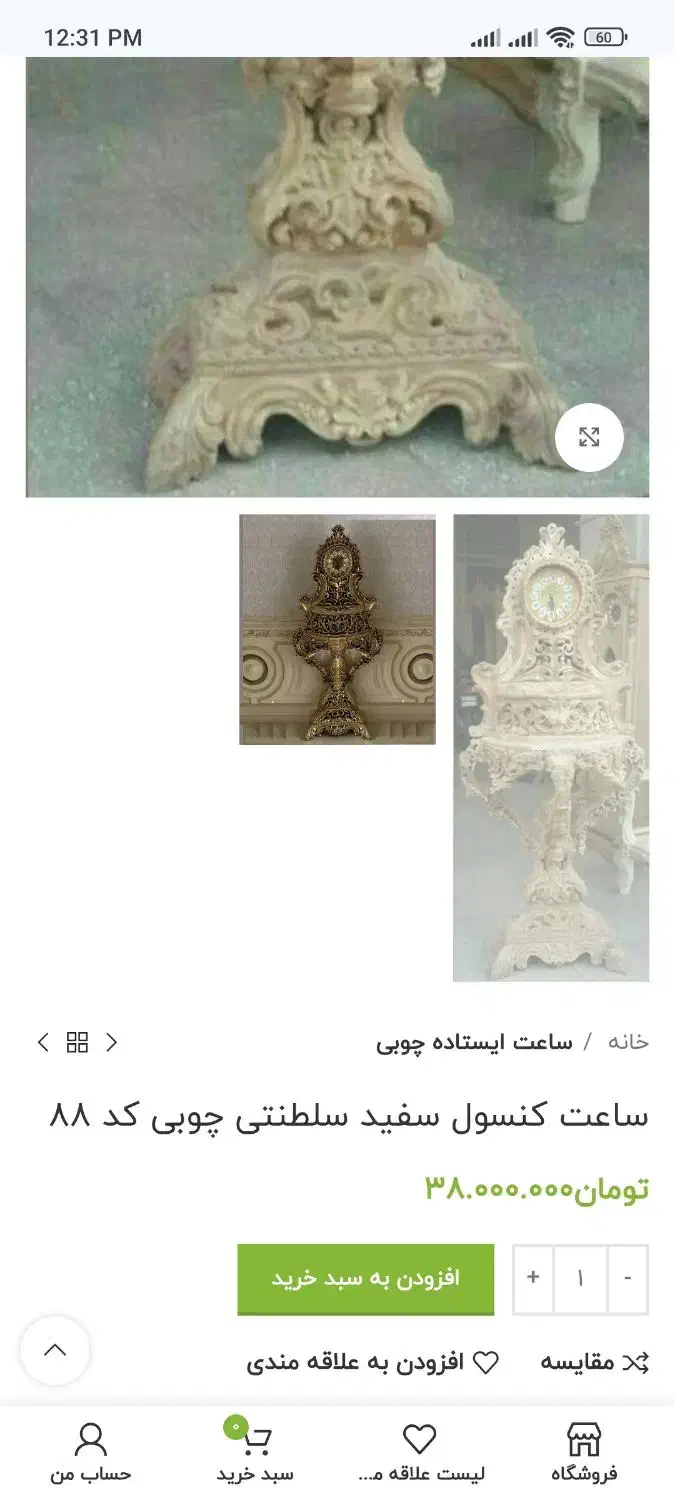Jump back to top with arrow button
The width and height of the screenshot is (675, 1500).
(x=55, y=1350)
